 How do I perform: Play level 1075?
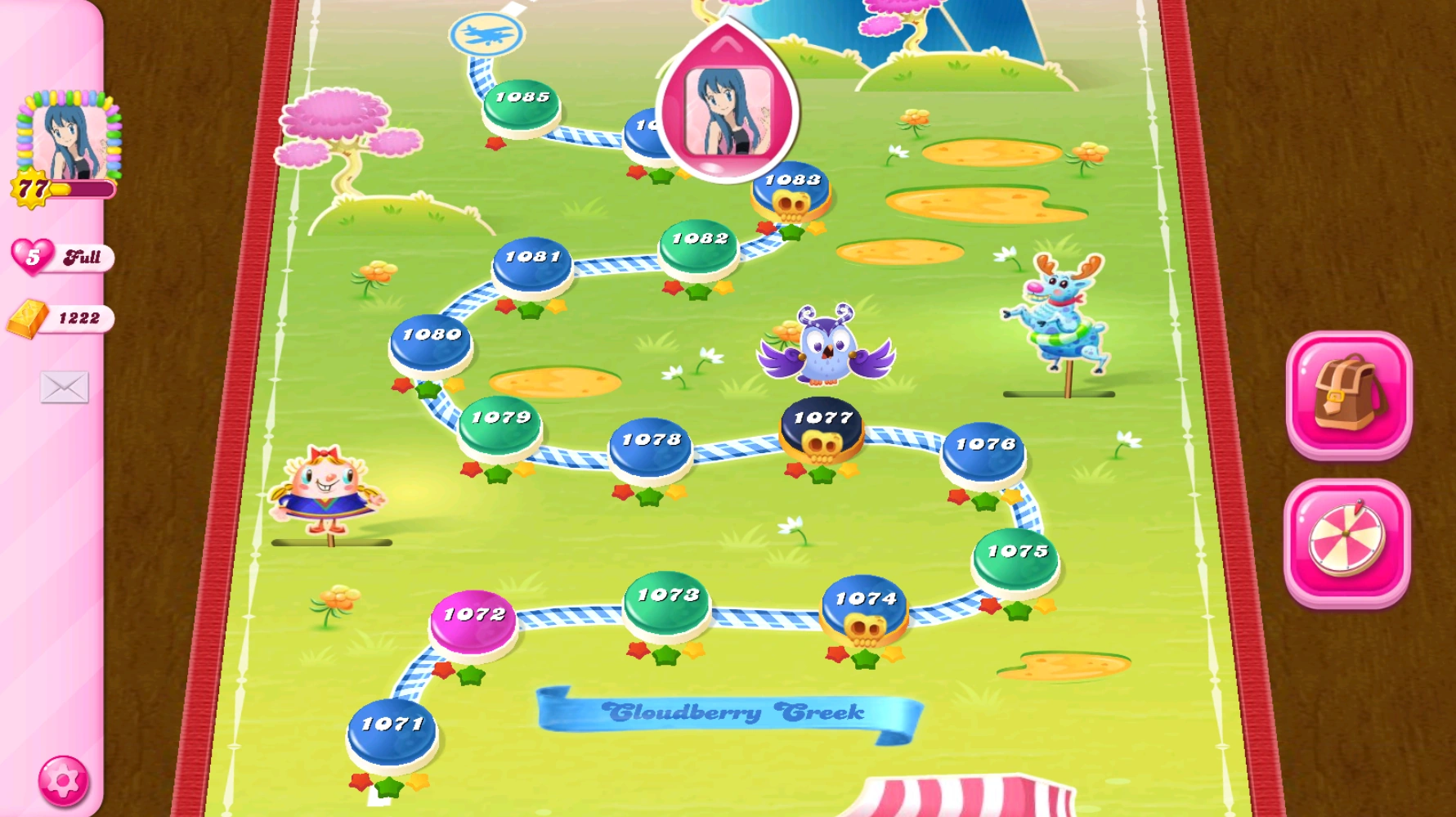point(1016,558)
